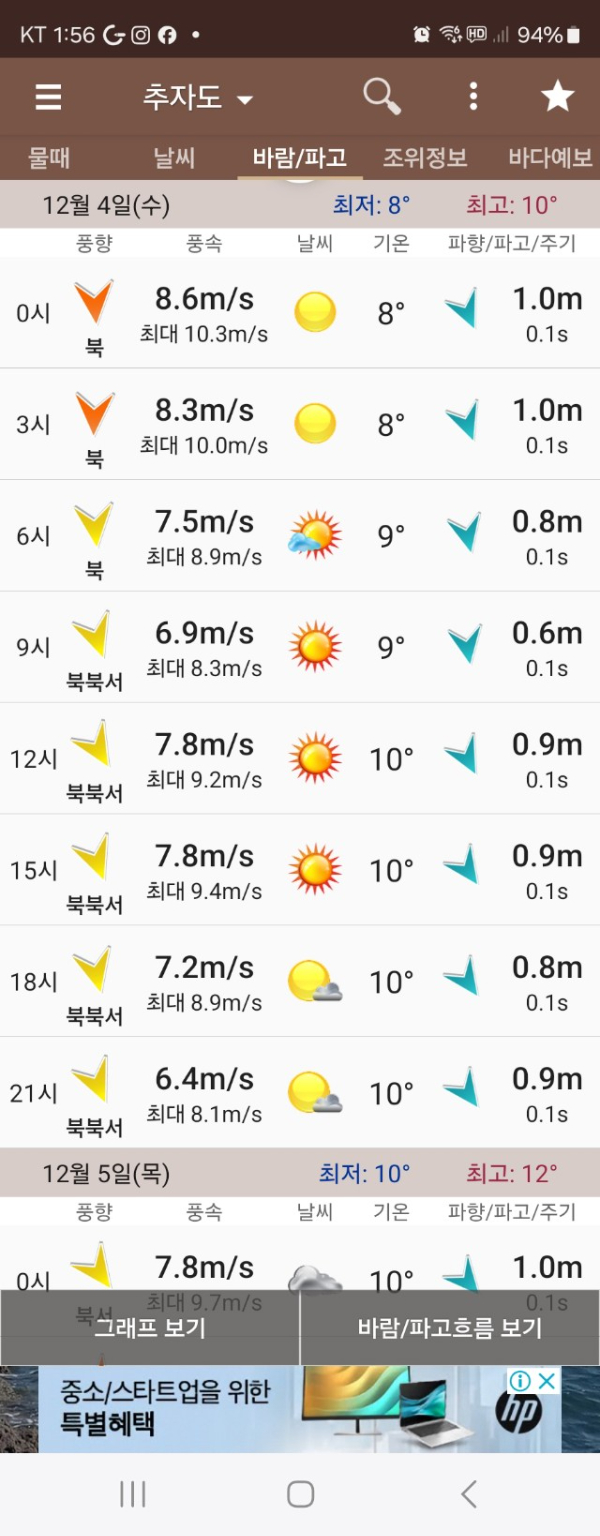Open the three-dot overflow menu
Image resolution: width=600 pixels, height=1536 pixels.
point(473,97)
